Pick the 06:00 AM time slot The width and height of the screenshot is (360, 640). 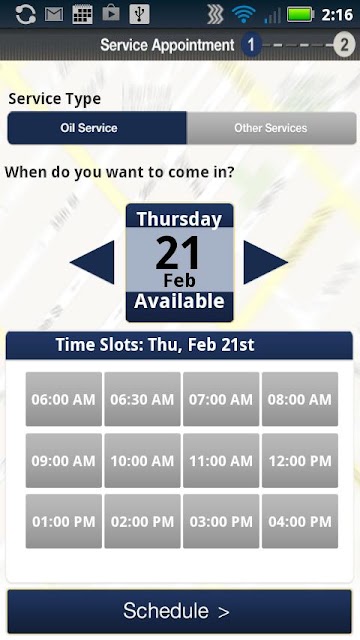64,399
